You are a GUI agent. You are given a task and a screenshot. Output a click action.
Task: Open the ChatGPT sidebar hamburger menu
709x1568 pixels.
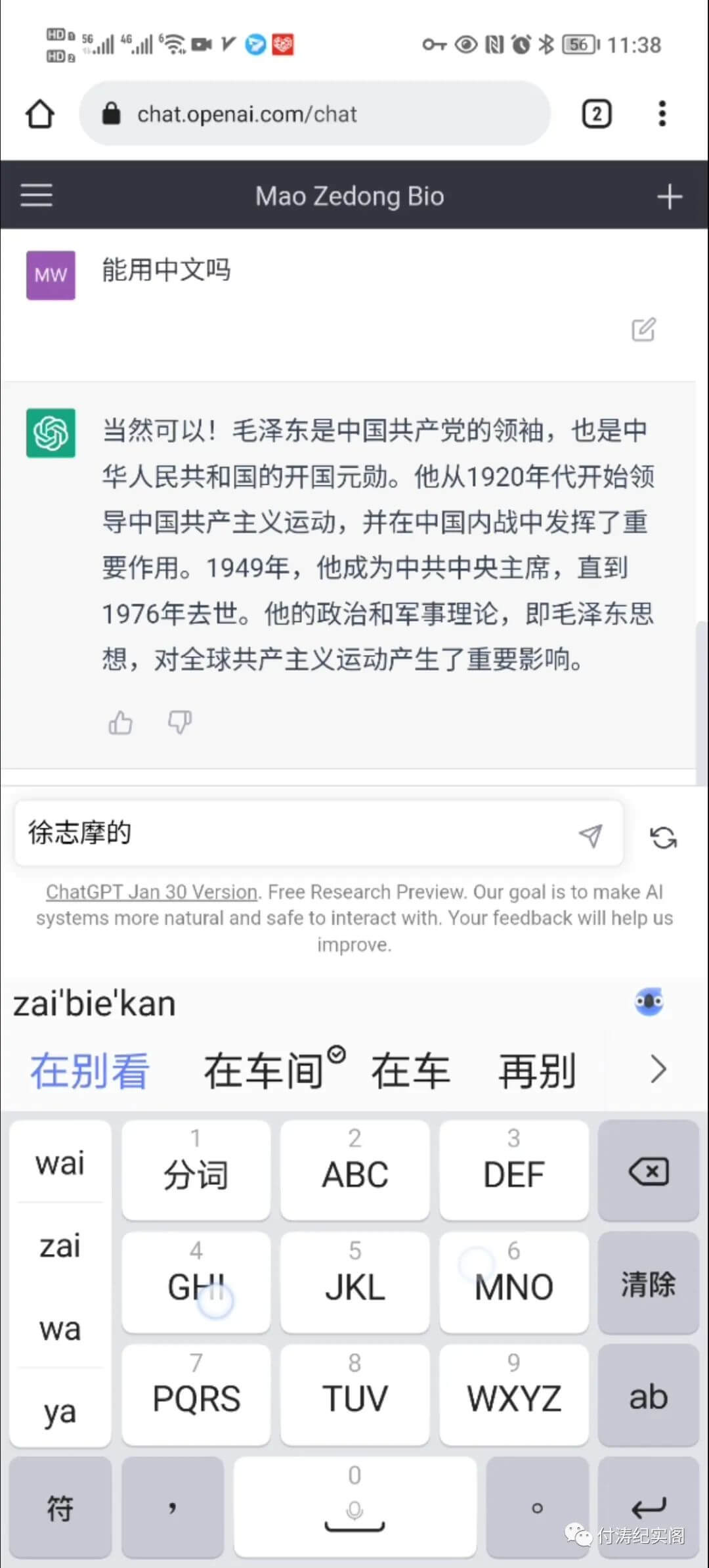(36, 196)
